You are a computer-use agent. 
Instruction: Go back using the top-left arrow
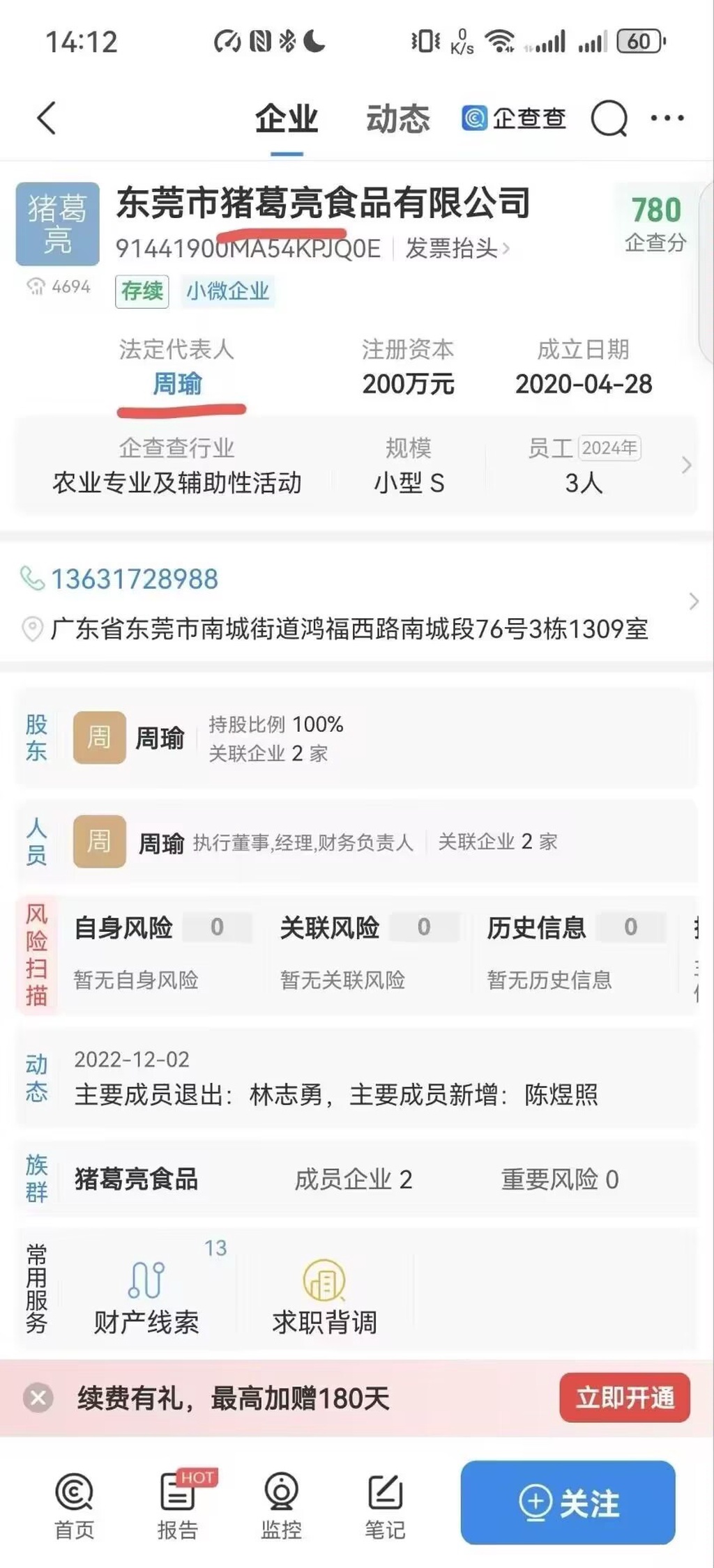click(x=47, y=118)
